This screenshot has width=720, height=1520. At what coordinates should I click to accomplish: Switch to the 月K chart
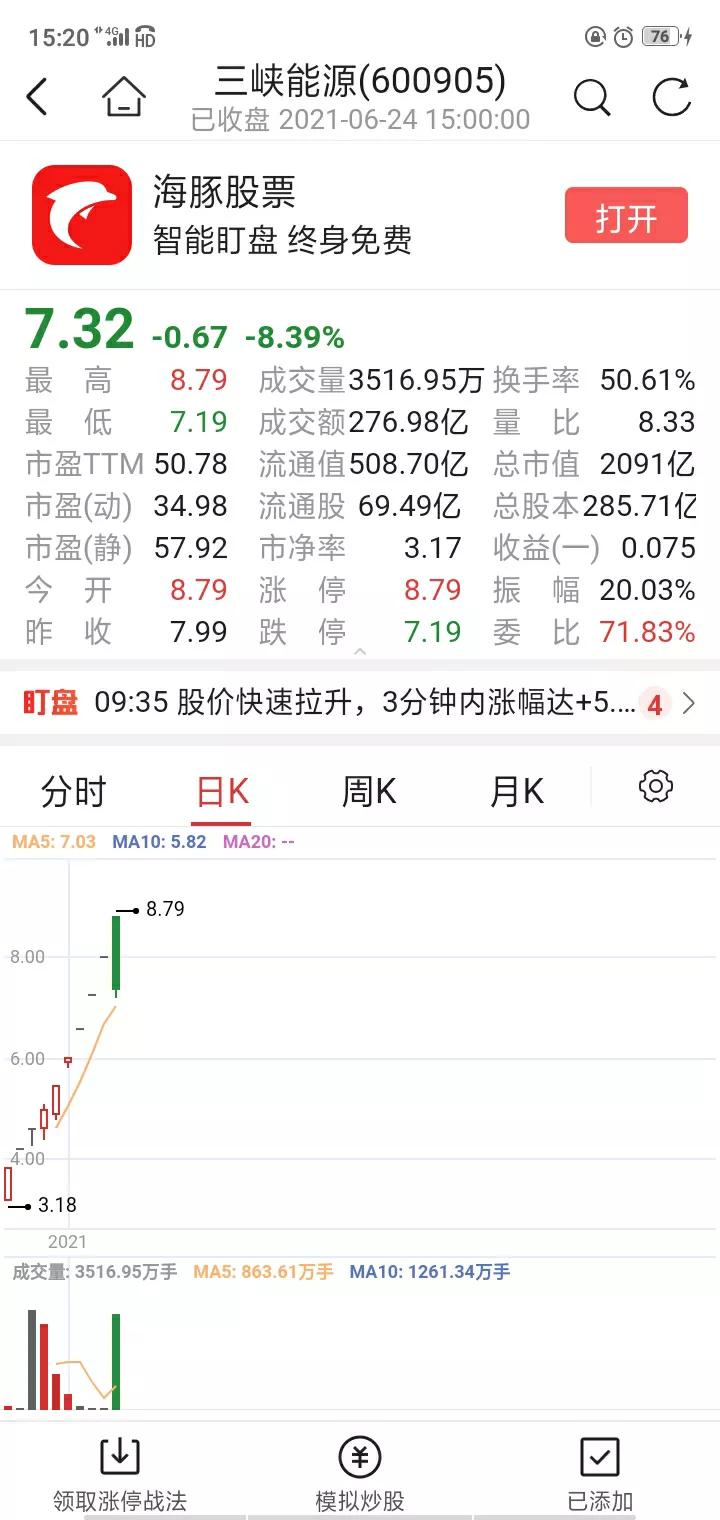pyautogui.click(x=517, y=792)
